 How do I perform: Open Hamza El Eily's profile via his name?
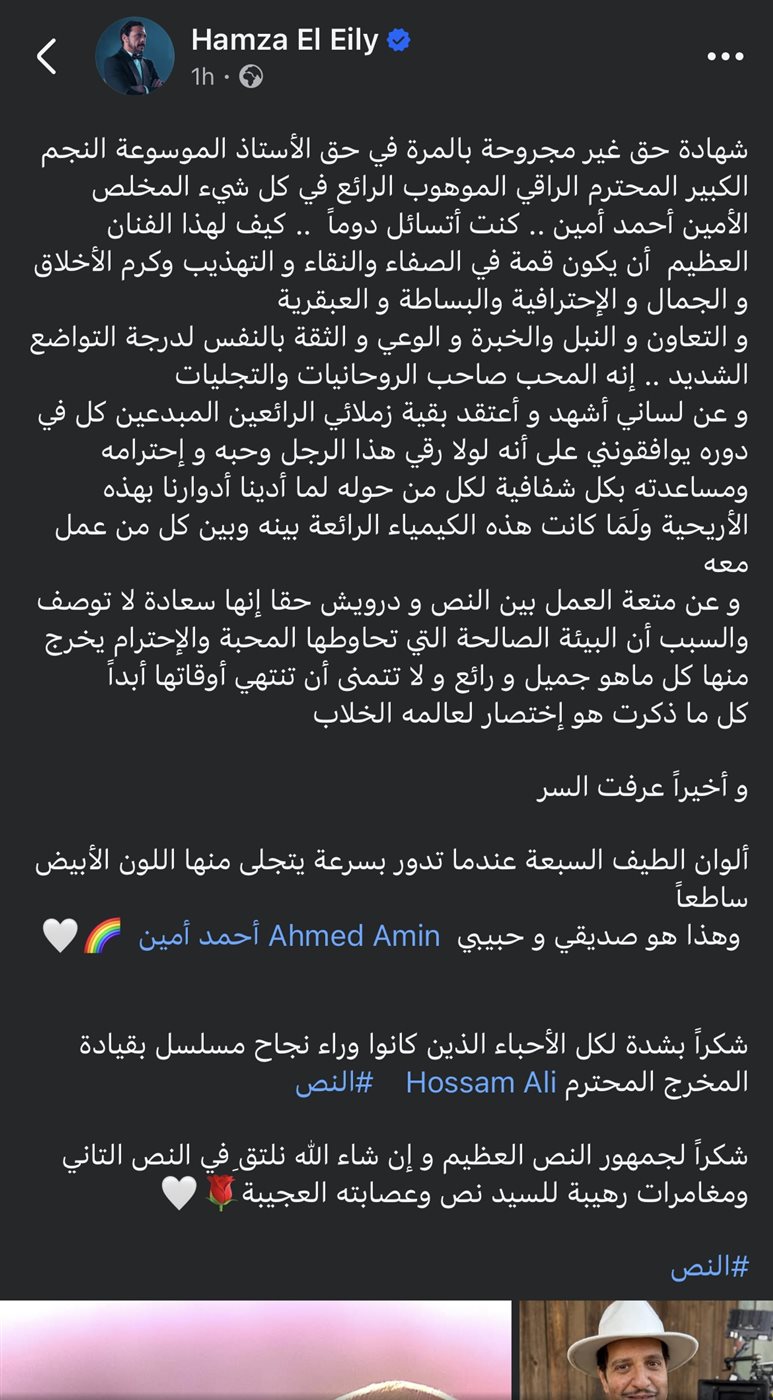(286, 40)
